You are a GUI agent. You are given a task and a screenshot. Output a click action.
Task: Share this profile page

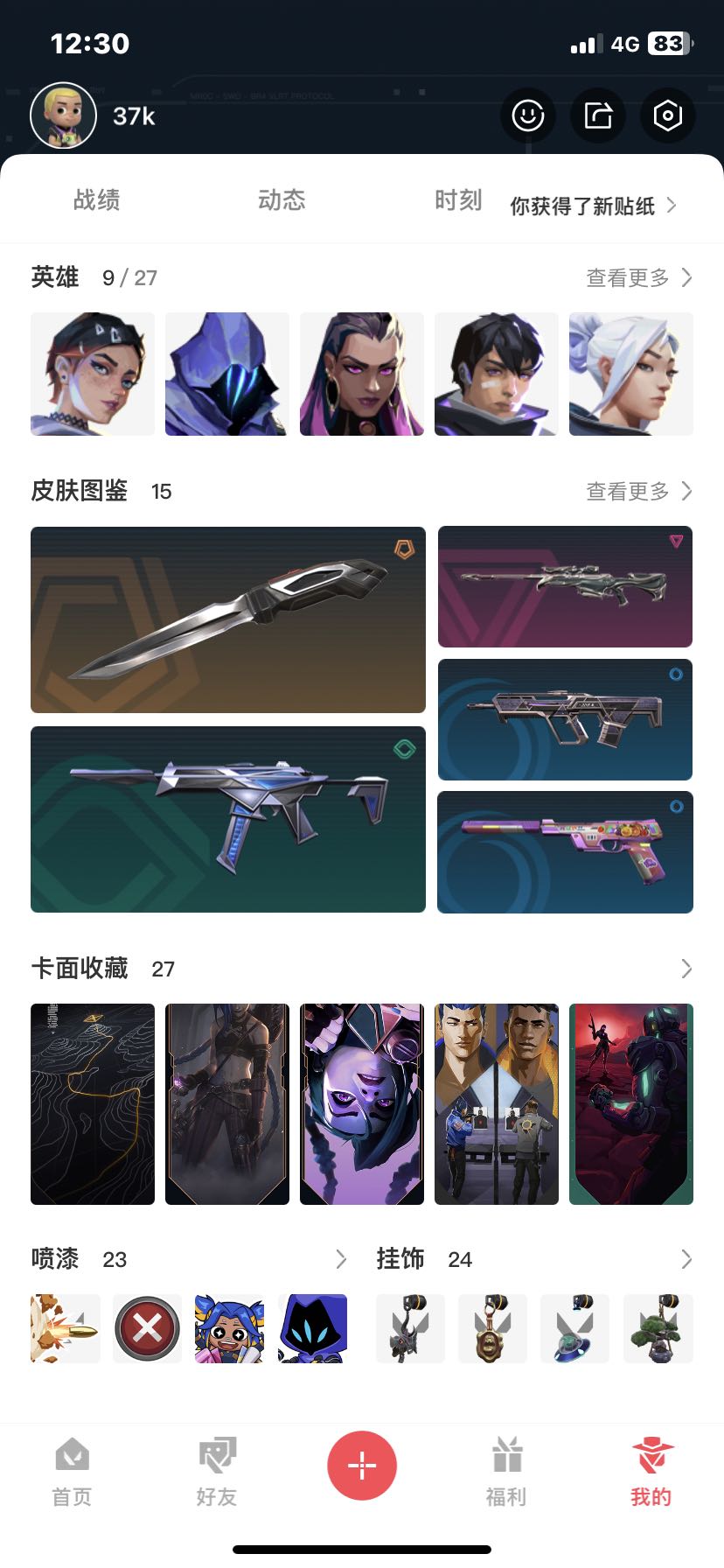pos(598,115)
